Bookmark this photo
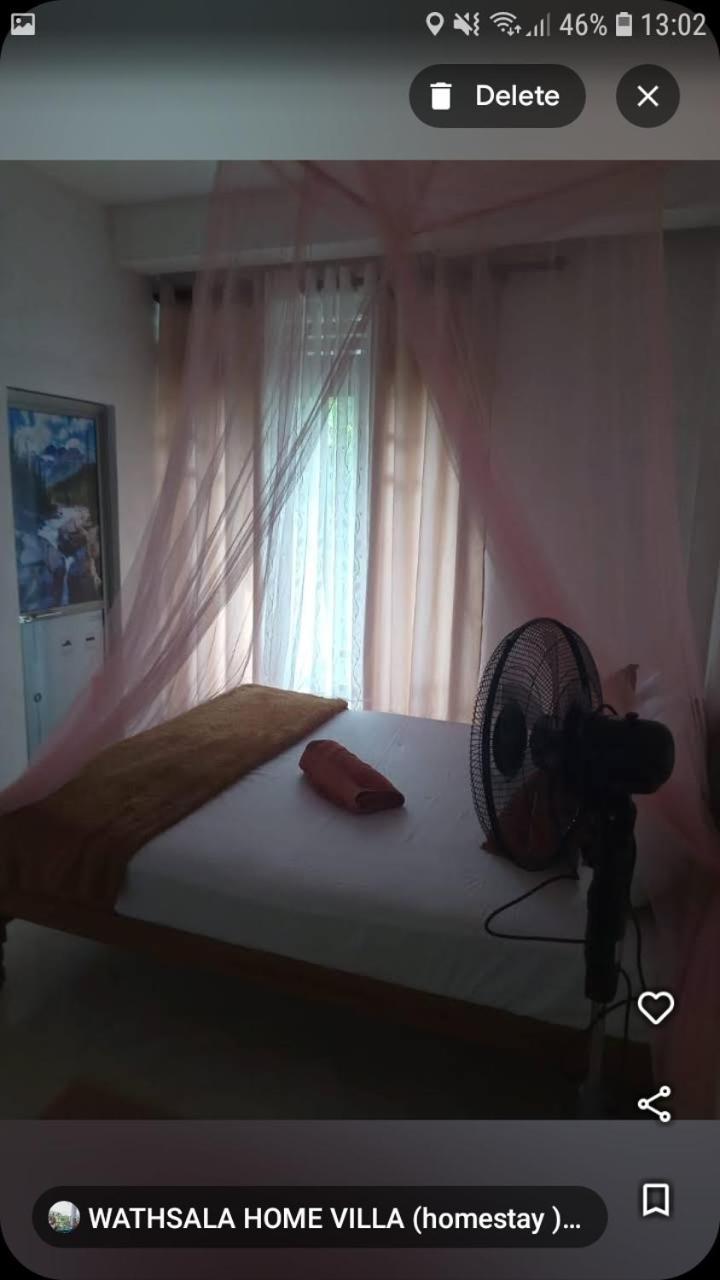The width and height of the screenshot is (720, 1280). click(x=655, y=1199)
